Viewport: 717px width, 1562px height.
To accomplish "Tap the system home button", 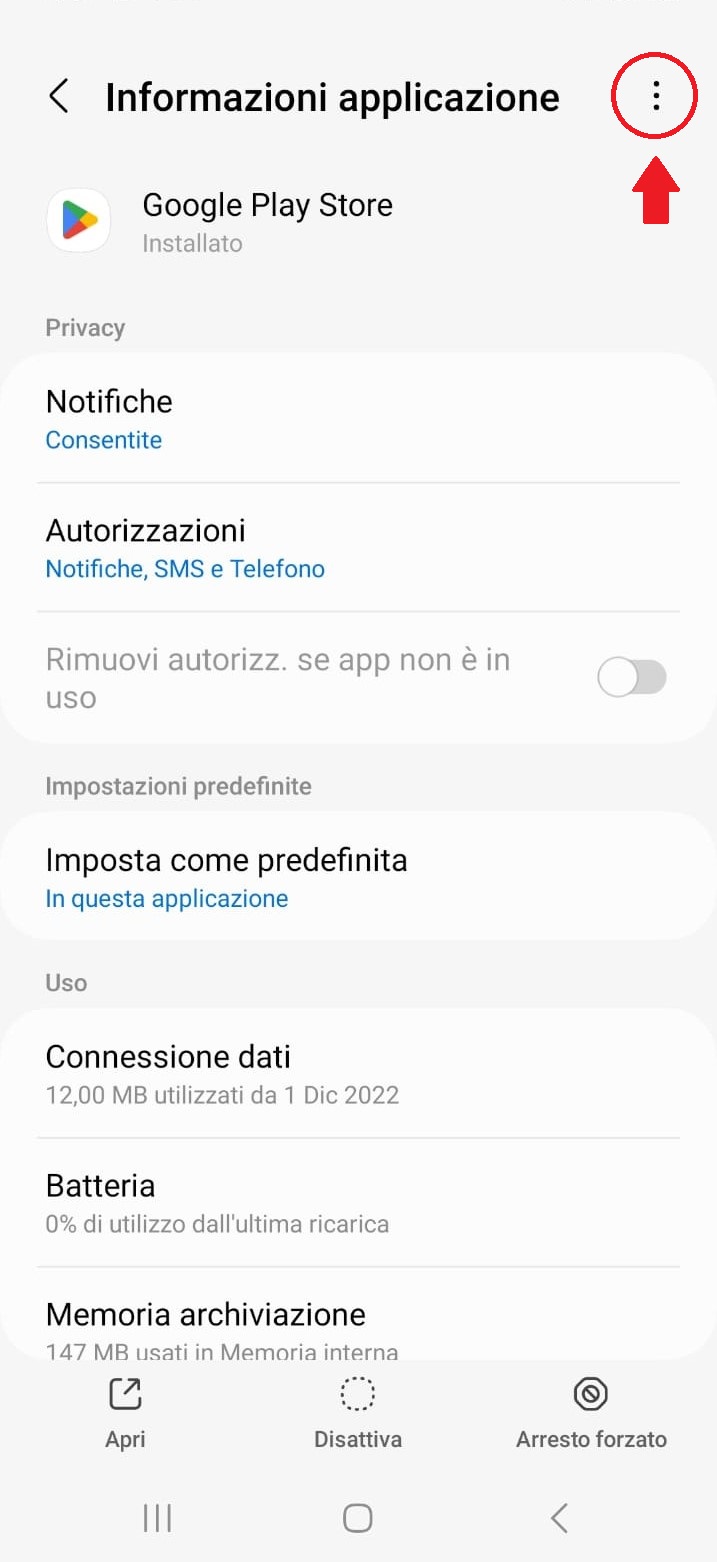I will [x=358, y=1518].
